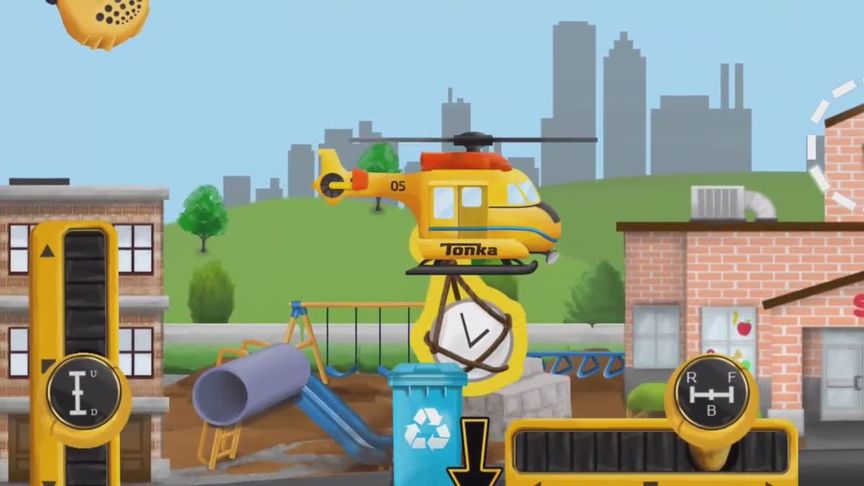Tap the R/F/B direction gear lever knob
The image size is (864, 486).
(x=712, y=394)
